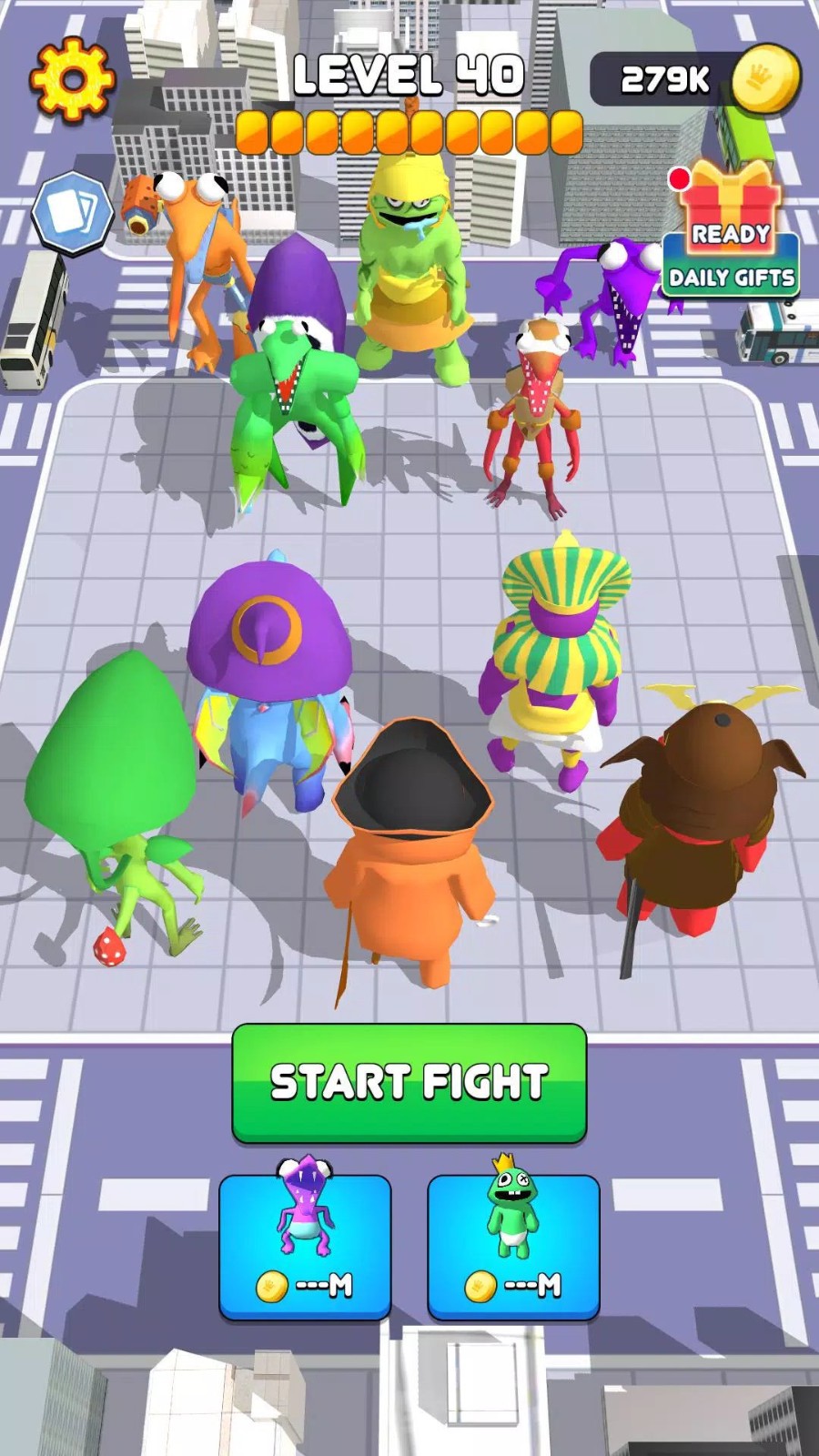Buy the purple monster unit
This screenshot has height=1456, width=819.
point(305,1246)
